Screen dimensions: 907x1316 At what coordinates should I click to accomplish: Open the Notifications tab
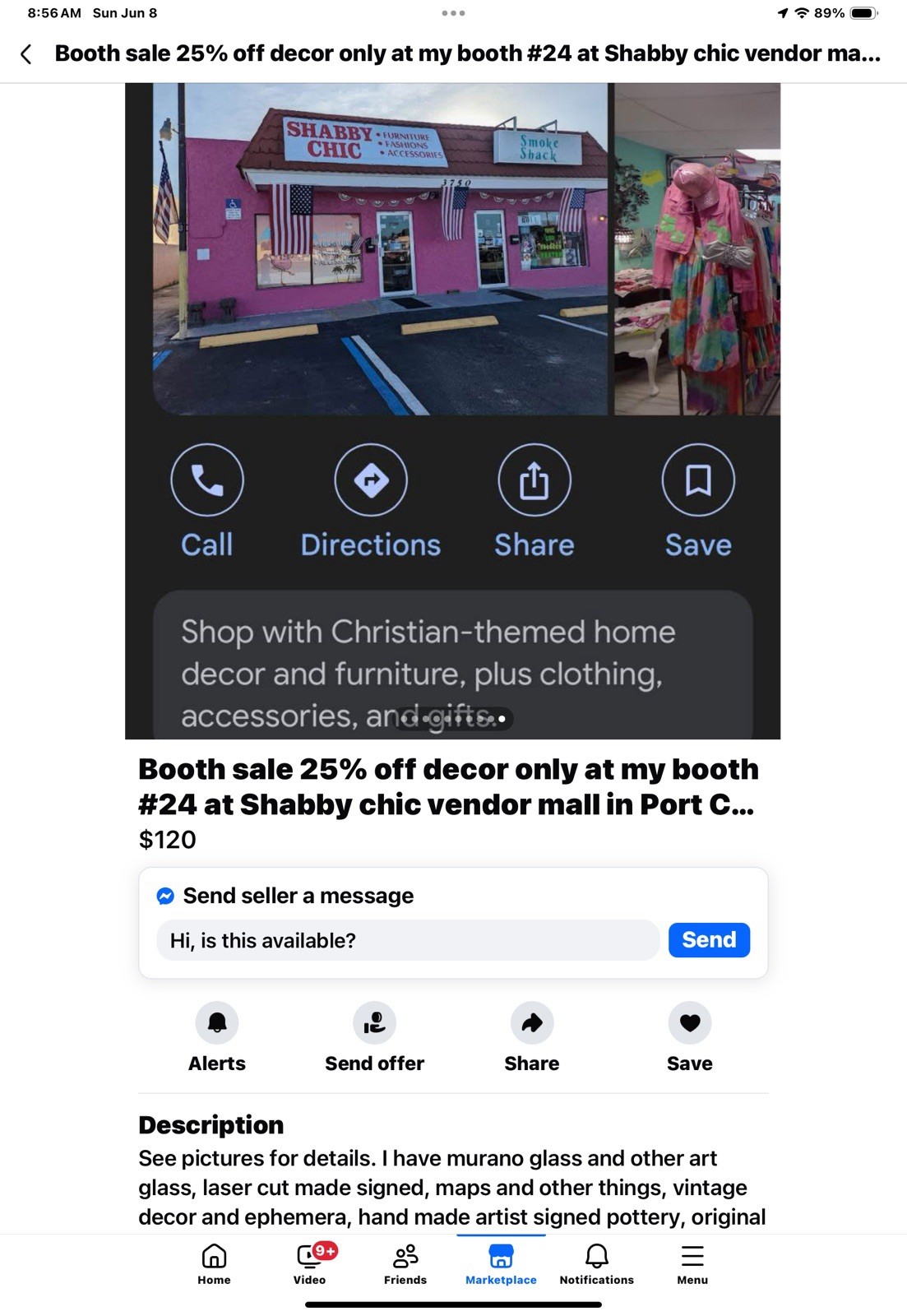click(596, 1263)
